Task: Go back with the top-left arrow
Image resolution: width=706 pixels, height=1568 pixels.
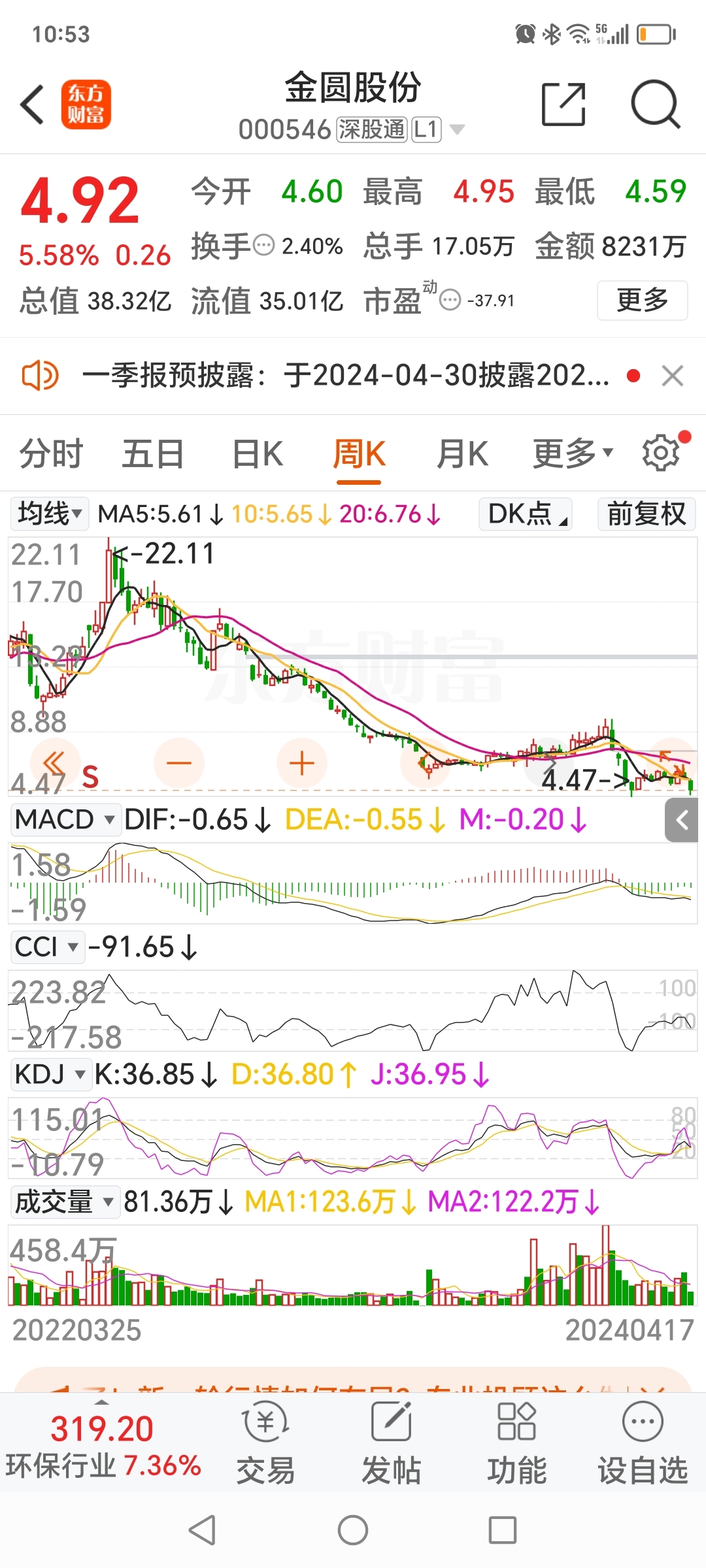Action: tap(32, 105)
